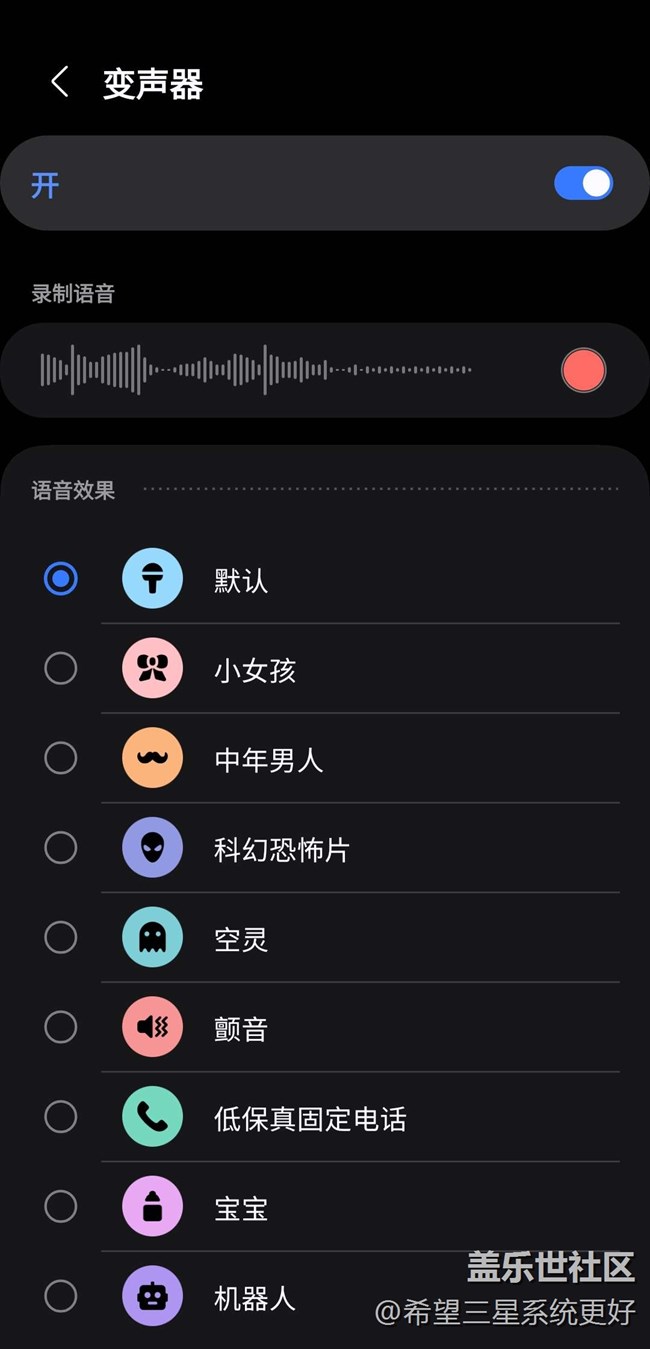Choose the 空灵 voice effect
The height and width of the screenshot is (1349, 650).
61,937
